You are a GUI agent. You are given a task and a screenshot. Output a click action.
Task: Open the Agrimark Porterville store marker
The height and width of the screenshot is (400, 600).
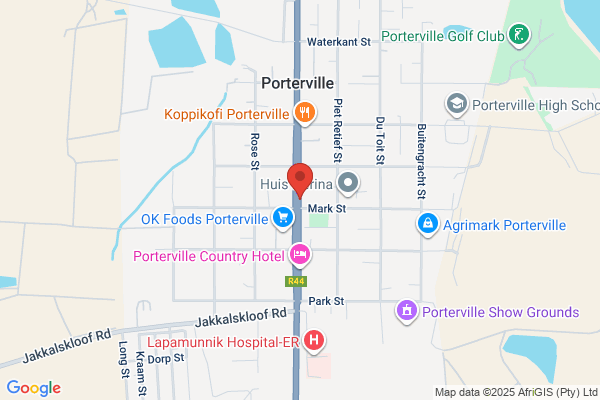pos(428,225)
